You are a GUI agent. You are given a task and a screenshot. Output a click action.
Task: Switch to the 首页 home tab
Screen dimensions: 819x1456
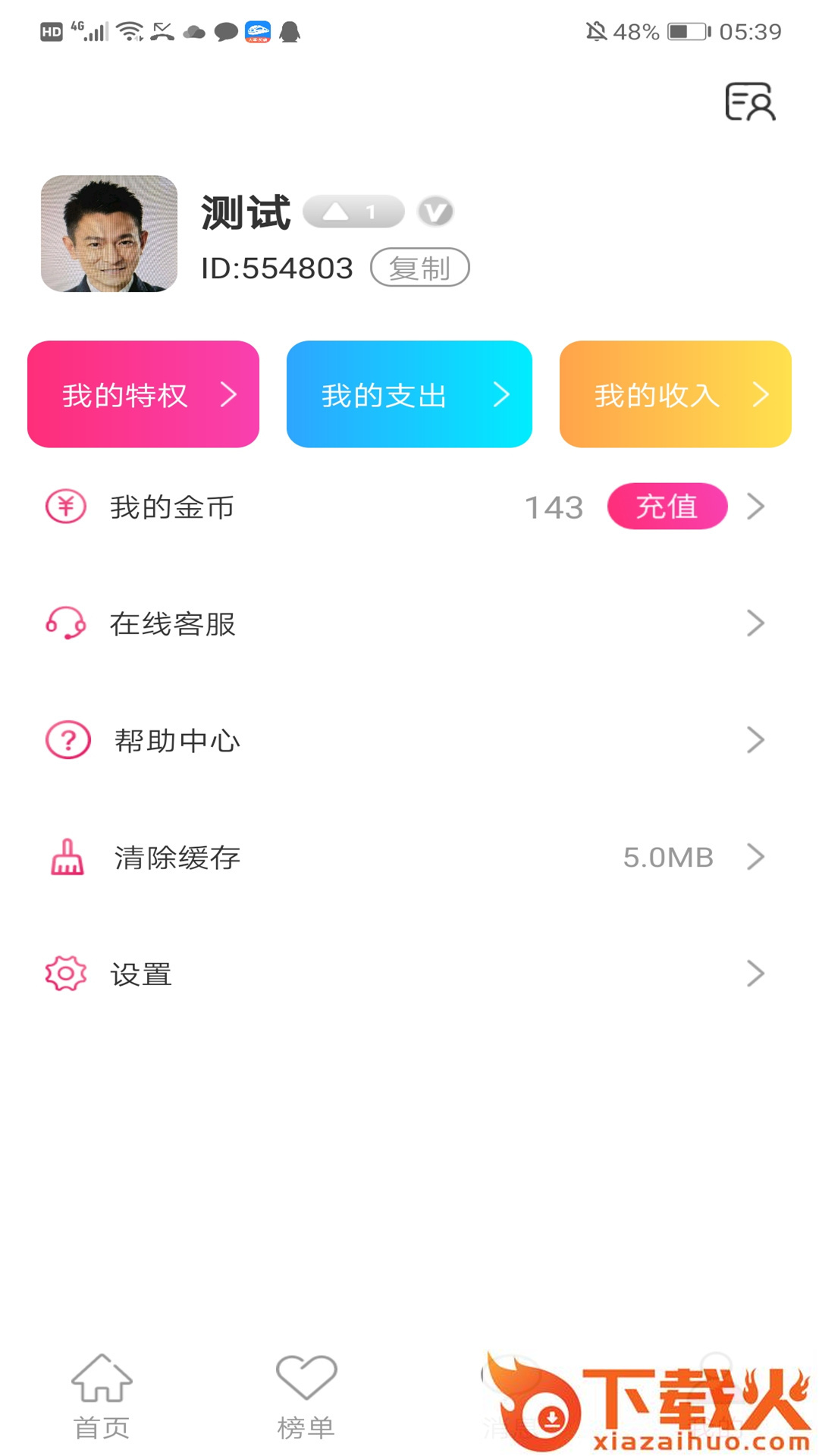pyautogui.click(x=102, y=1397)
